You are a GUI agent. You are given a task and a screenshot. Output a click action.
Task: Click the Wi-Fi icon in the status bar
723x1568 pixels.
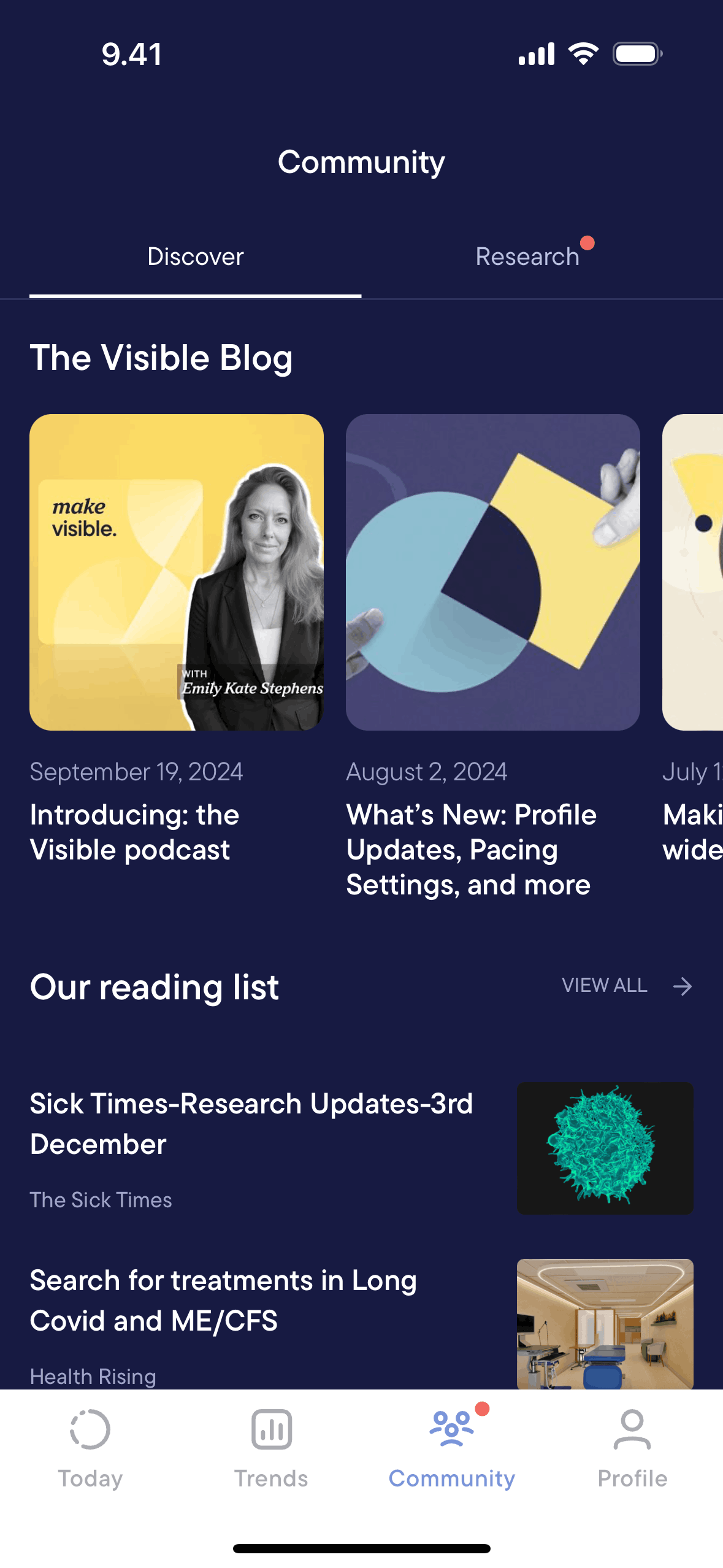pos(583,53)
